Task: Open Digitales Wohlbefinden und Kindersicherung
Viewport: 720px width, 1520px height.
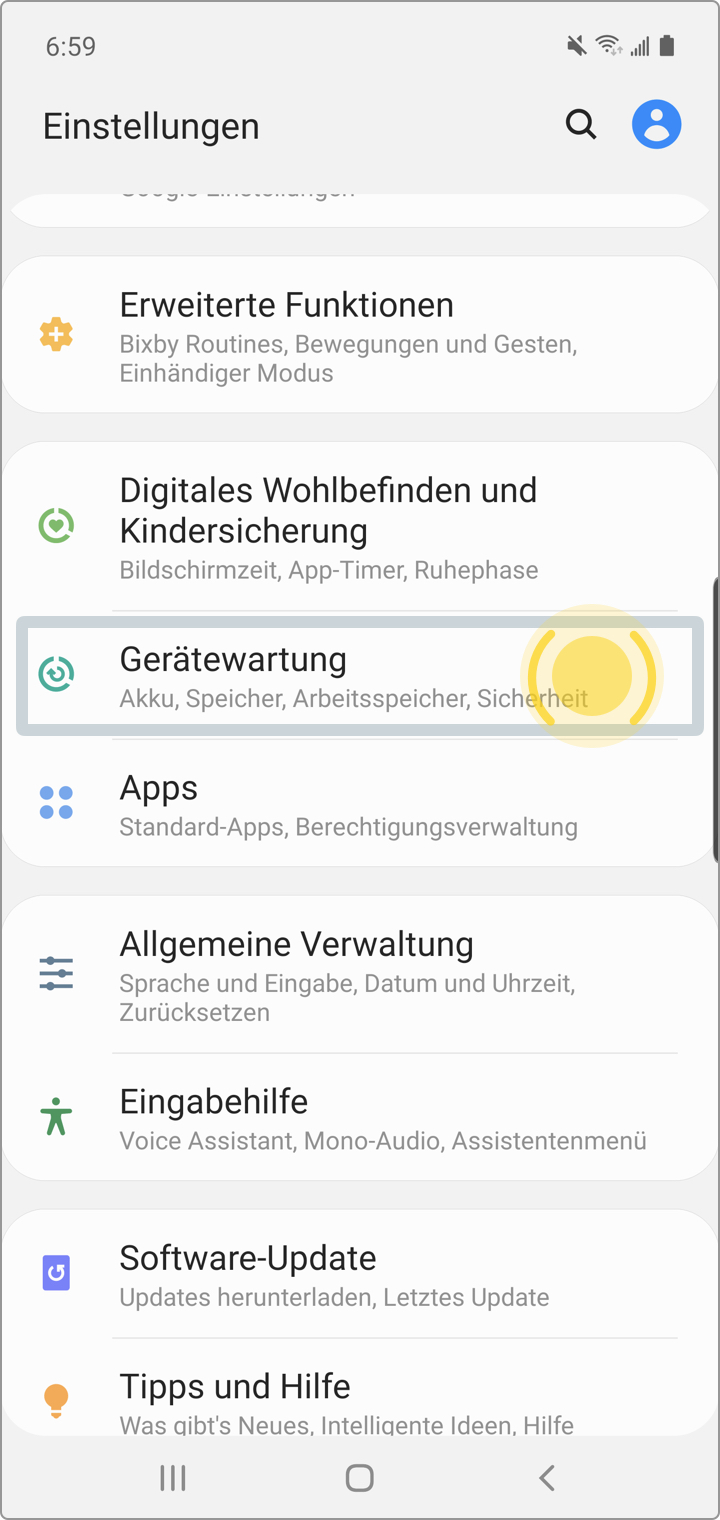Action: coord(360,527)
